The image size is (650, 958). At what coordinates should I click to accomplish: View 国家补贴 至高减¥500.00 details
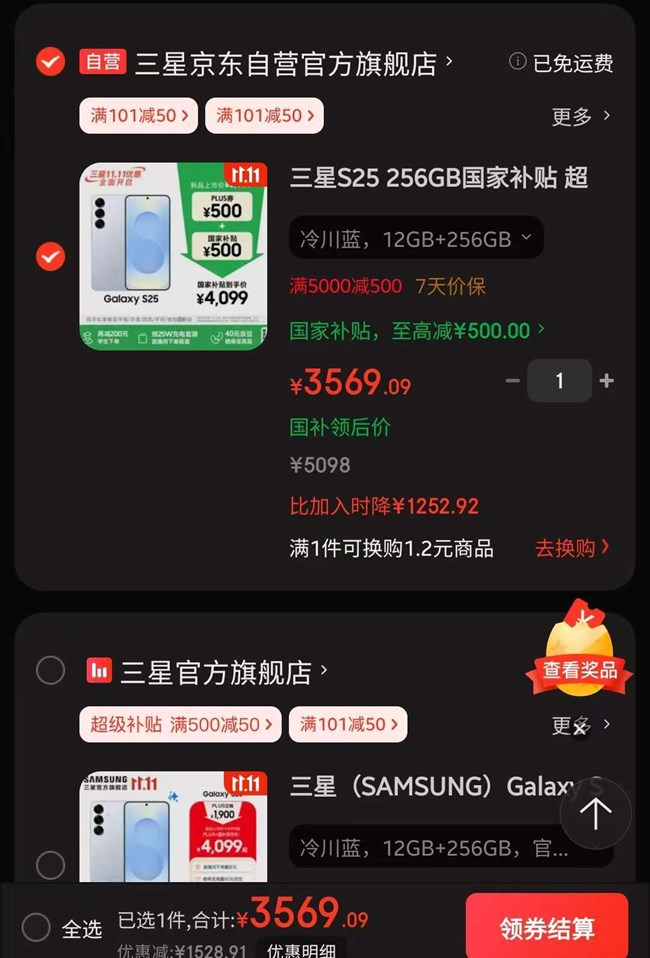click(417, 330)
